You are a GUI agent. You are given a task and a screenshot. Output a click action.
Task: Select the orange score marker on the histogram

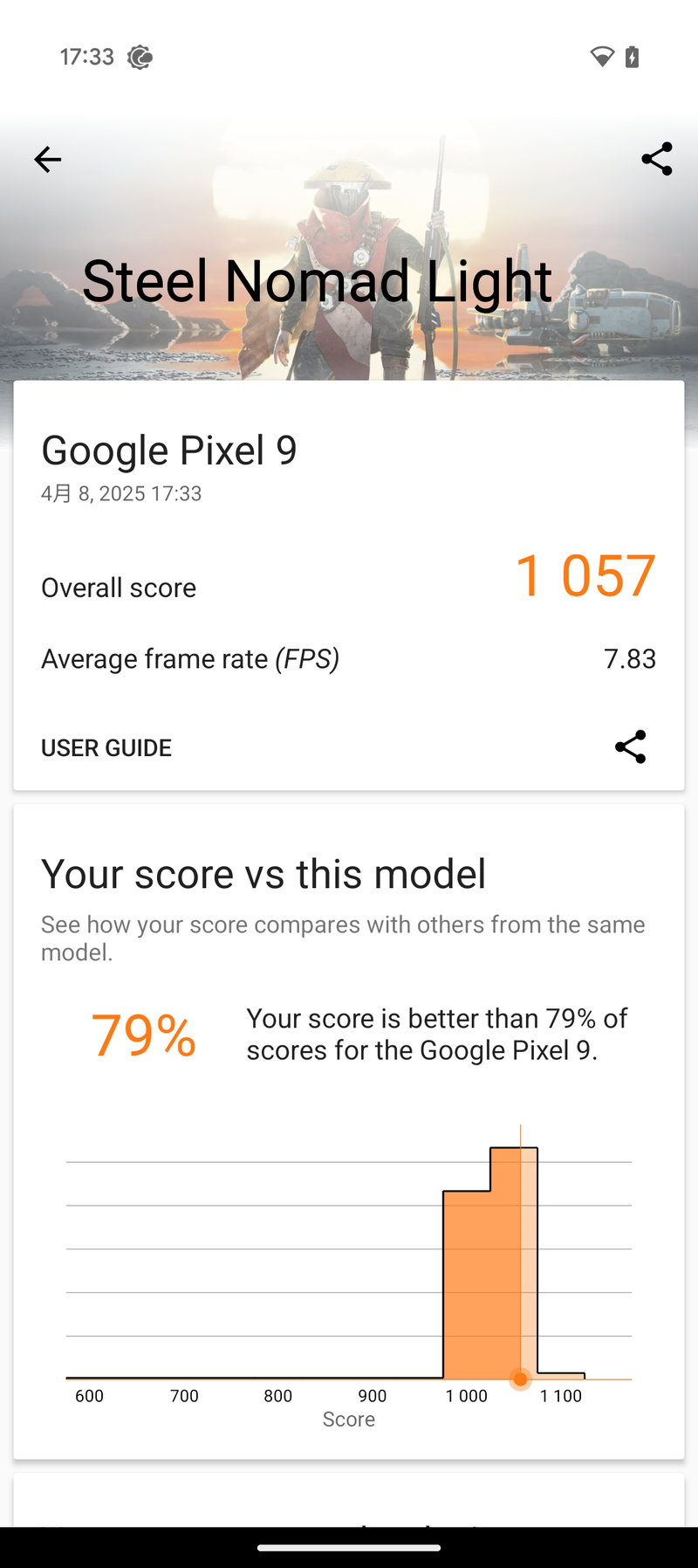520,1379
